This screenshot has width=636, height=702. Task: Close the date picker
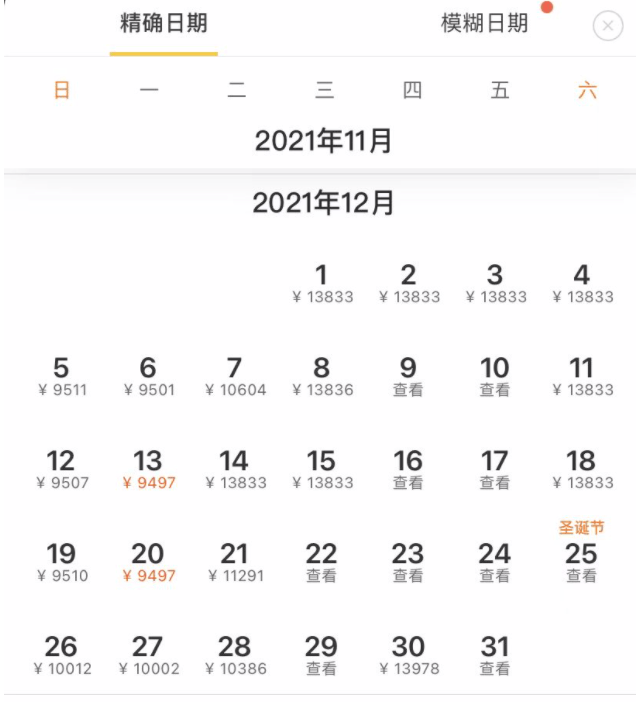point(607,26)
